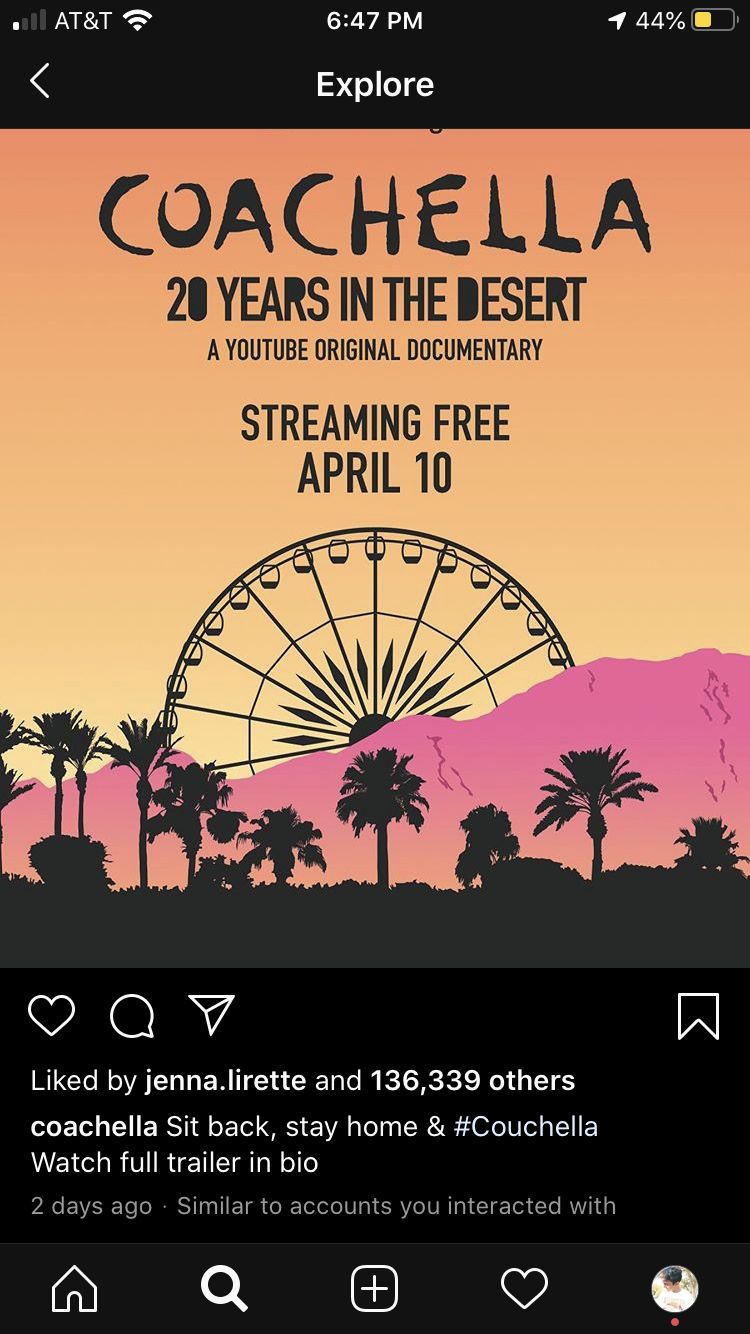The height and width of the screenshot is (1334, 750).
Task: Like the Coachella post
Action: (x=52, y=1015)
